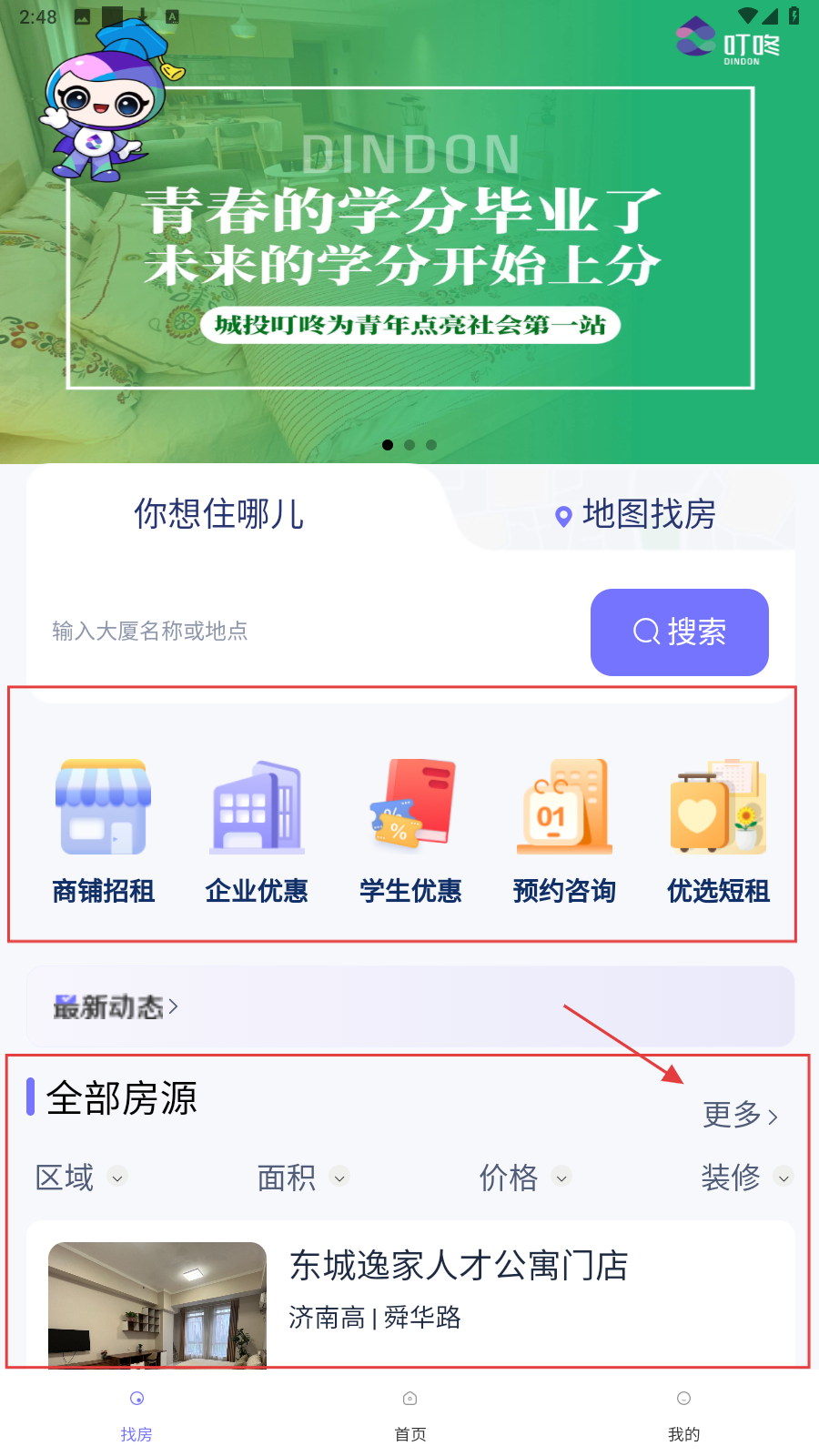This screenshot has height=1456, width=819.
Task: Open 学生优惠 student discounts
Action: pyautogui.click(x=410, y=830)
